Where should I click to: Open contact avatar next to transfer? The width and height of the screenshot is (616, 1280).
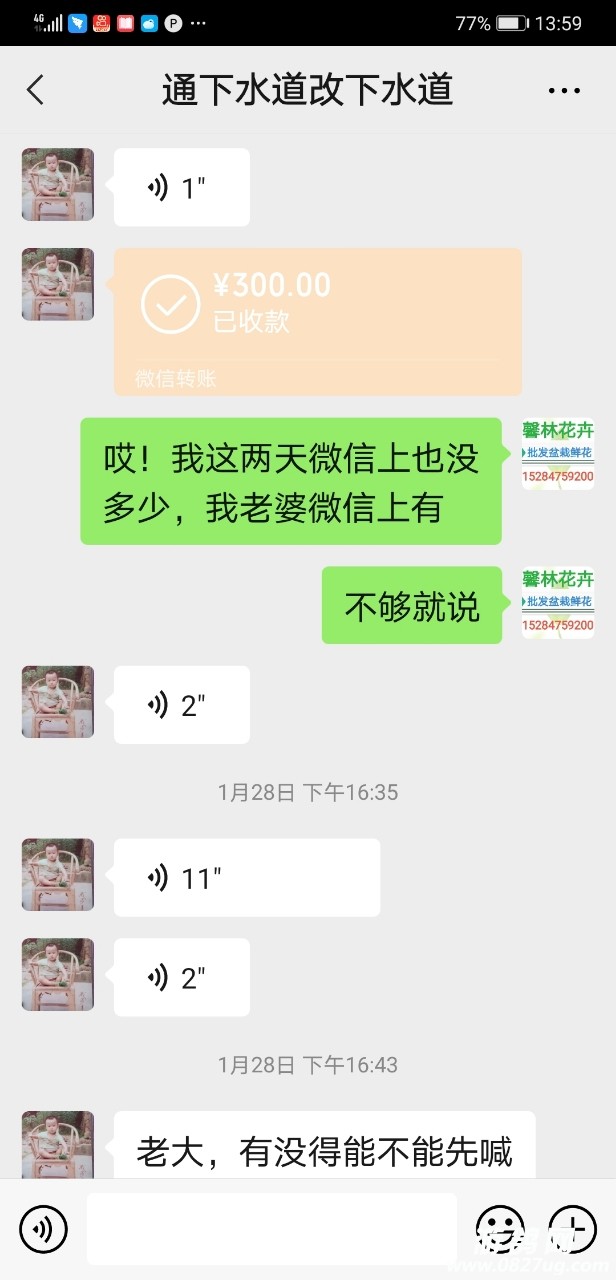pyautogui.click(x=58, y=285)
